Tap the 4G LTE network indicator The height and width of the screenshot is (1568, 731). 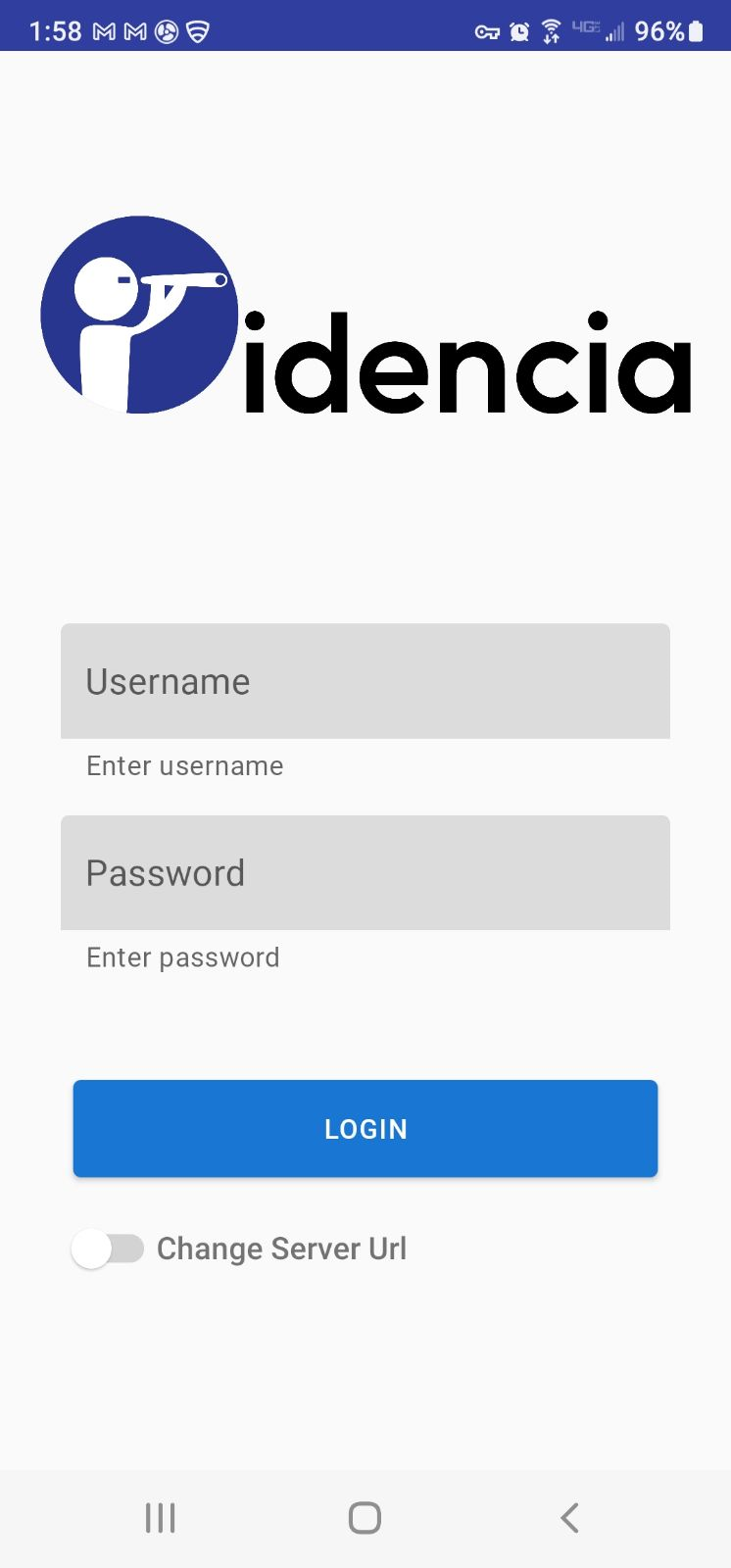pyautogui.click(x=585, y=30)
